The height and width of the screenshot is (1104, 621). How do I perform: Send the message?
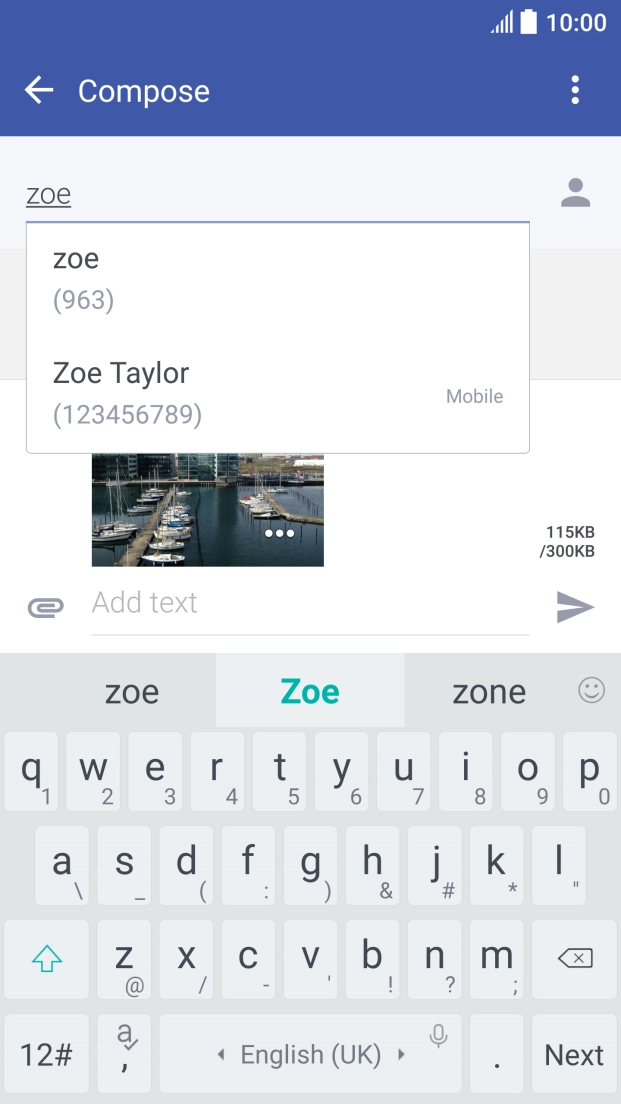(x=575, y=606)
